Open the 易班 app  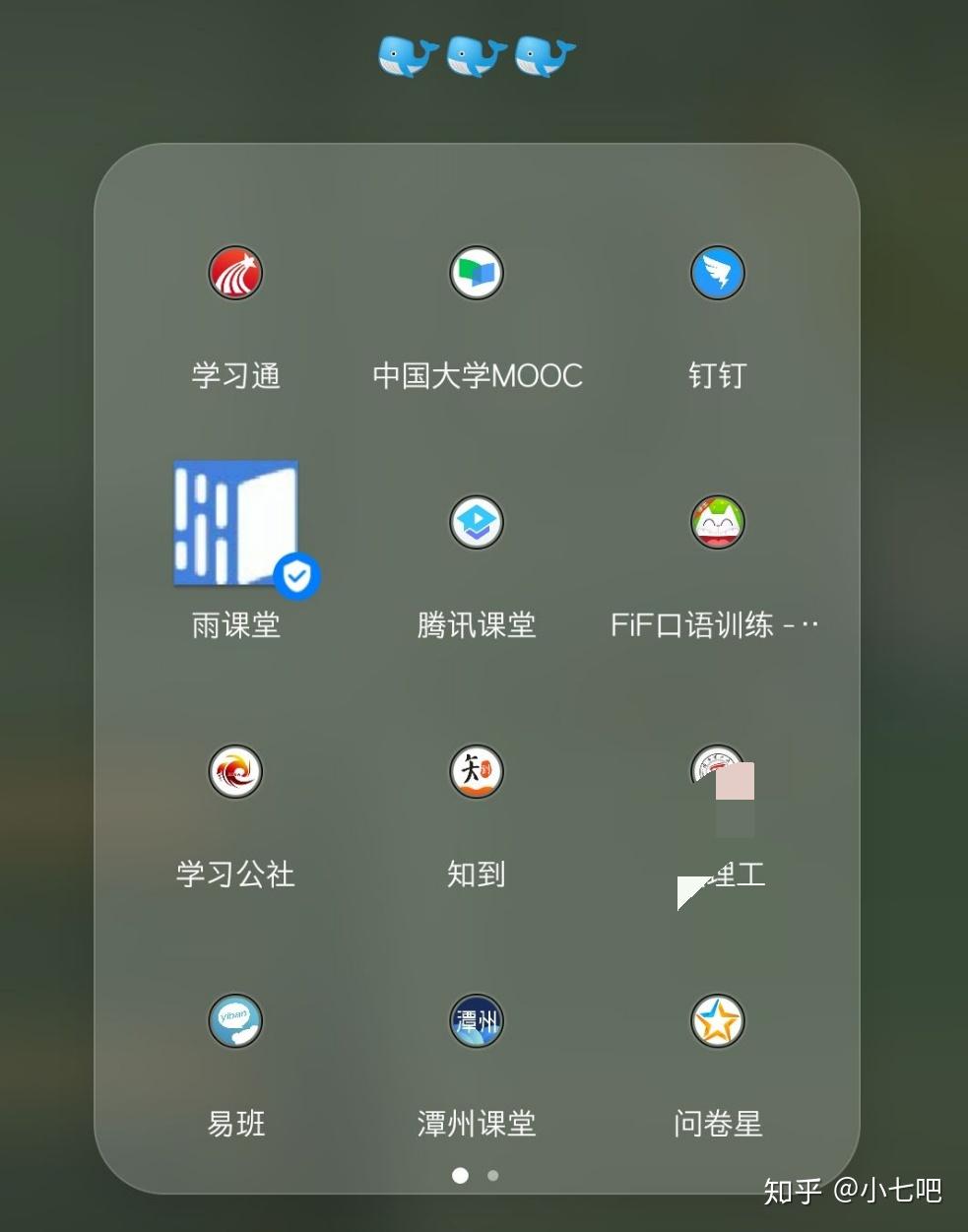[x=235, y=1021]
